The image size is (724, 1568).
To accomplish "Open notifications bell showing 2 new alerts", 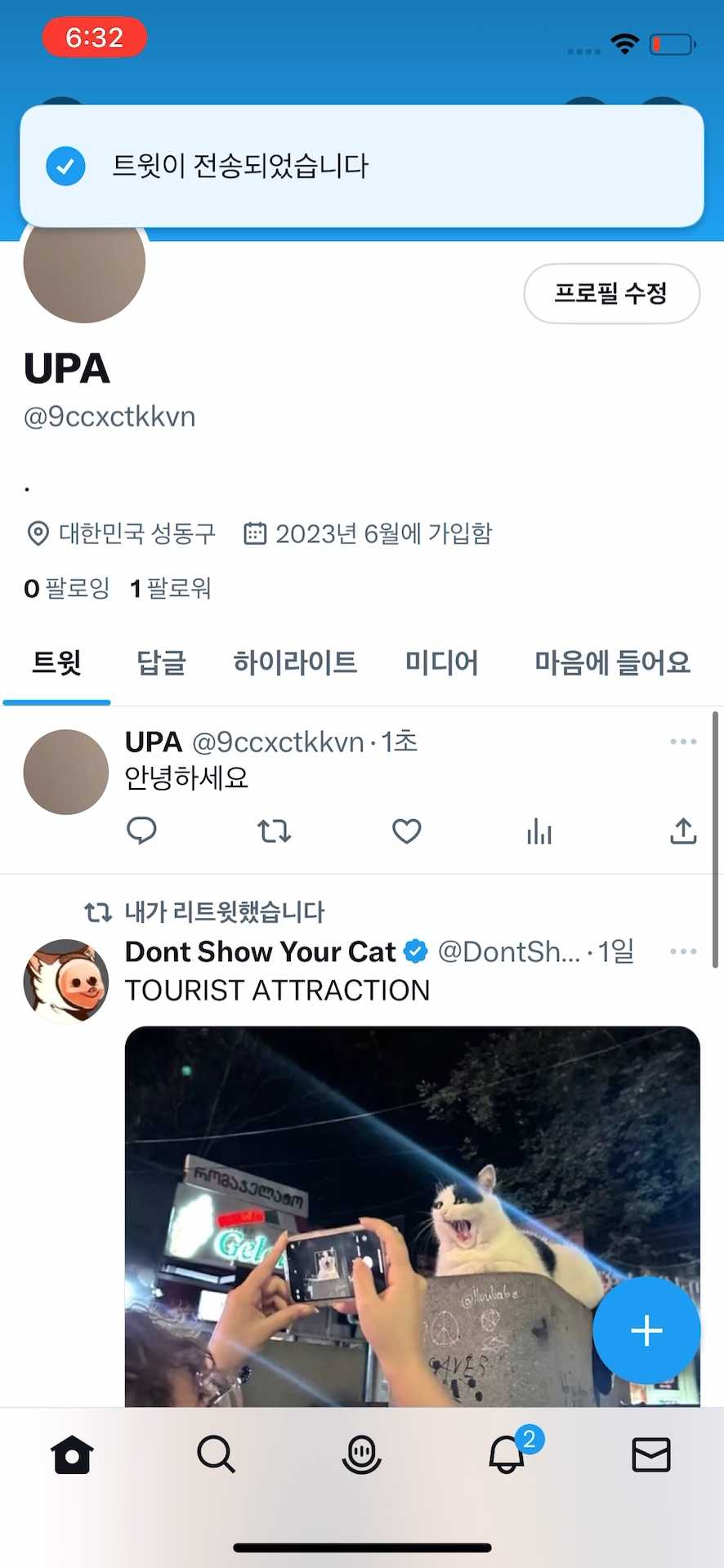I will click(507, 1454).
